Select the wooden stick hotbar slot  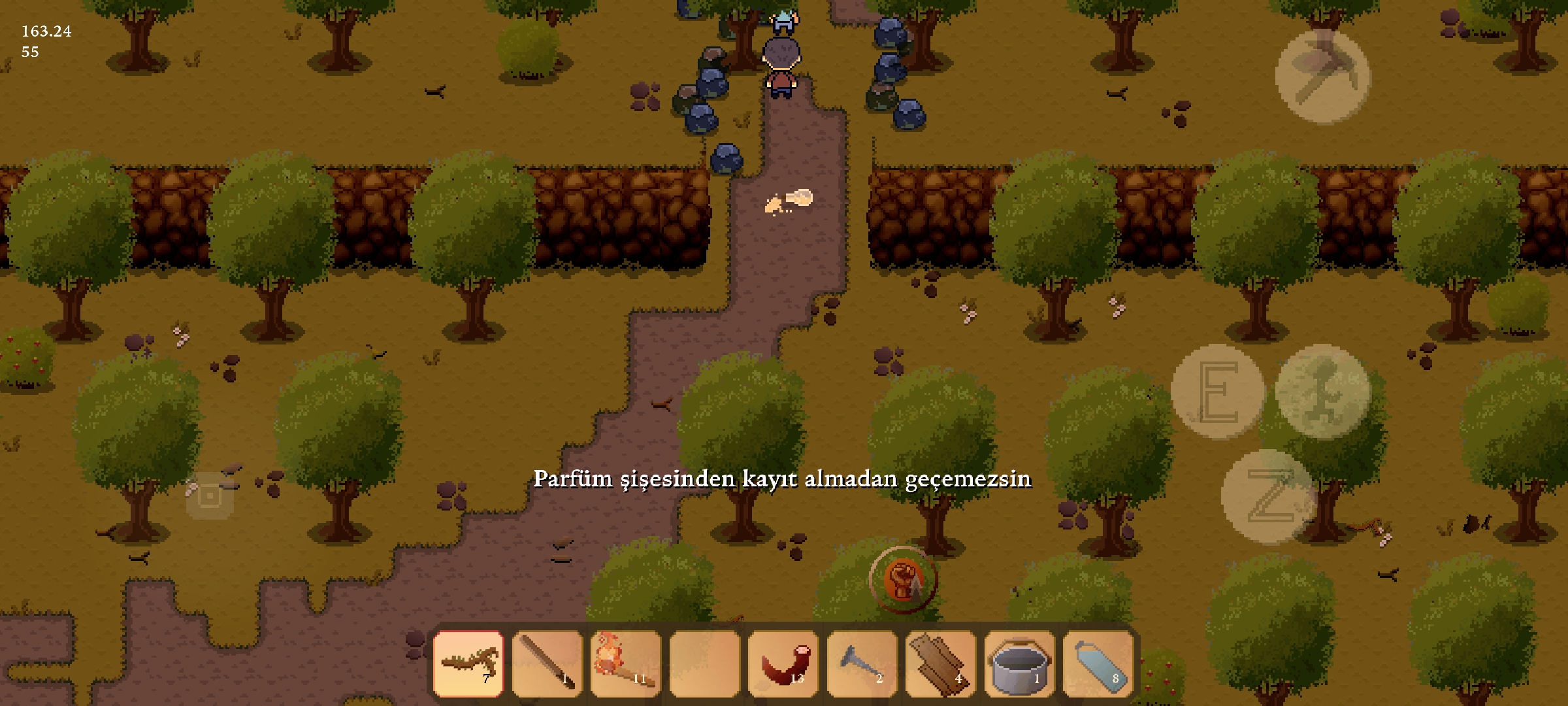coord(547,664)
